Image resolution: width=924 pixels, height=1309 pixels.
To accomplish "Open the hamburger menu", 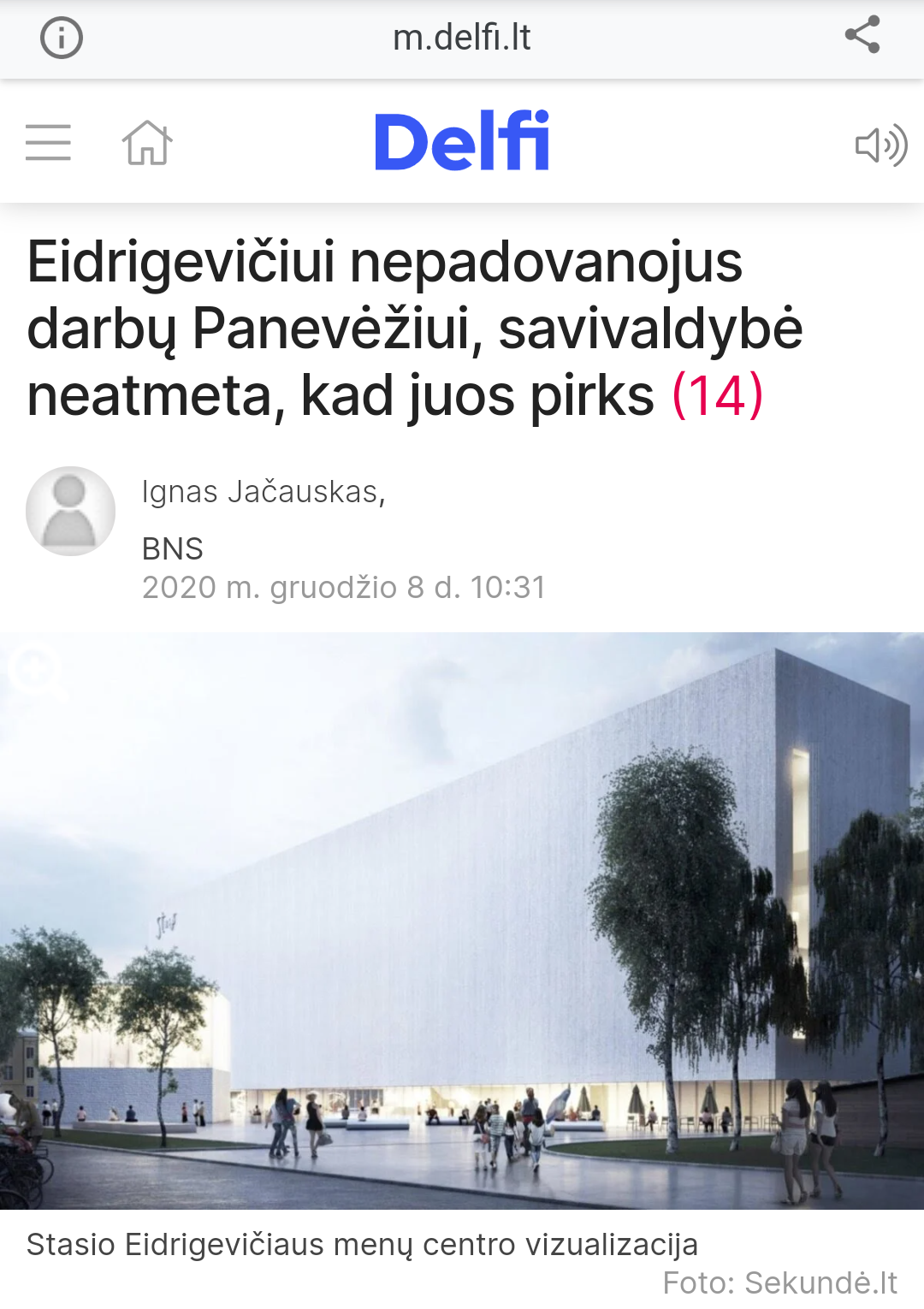I will click(x=48, y=142).
